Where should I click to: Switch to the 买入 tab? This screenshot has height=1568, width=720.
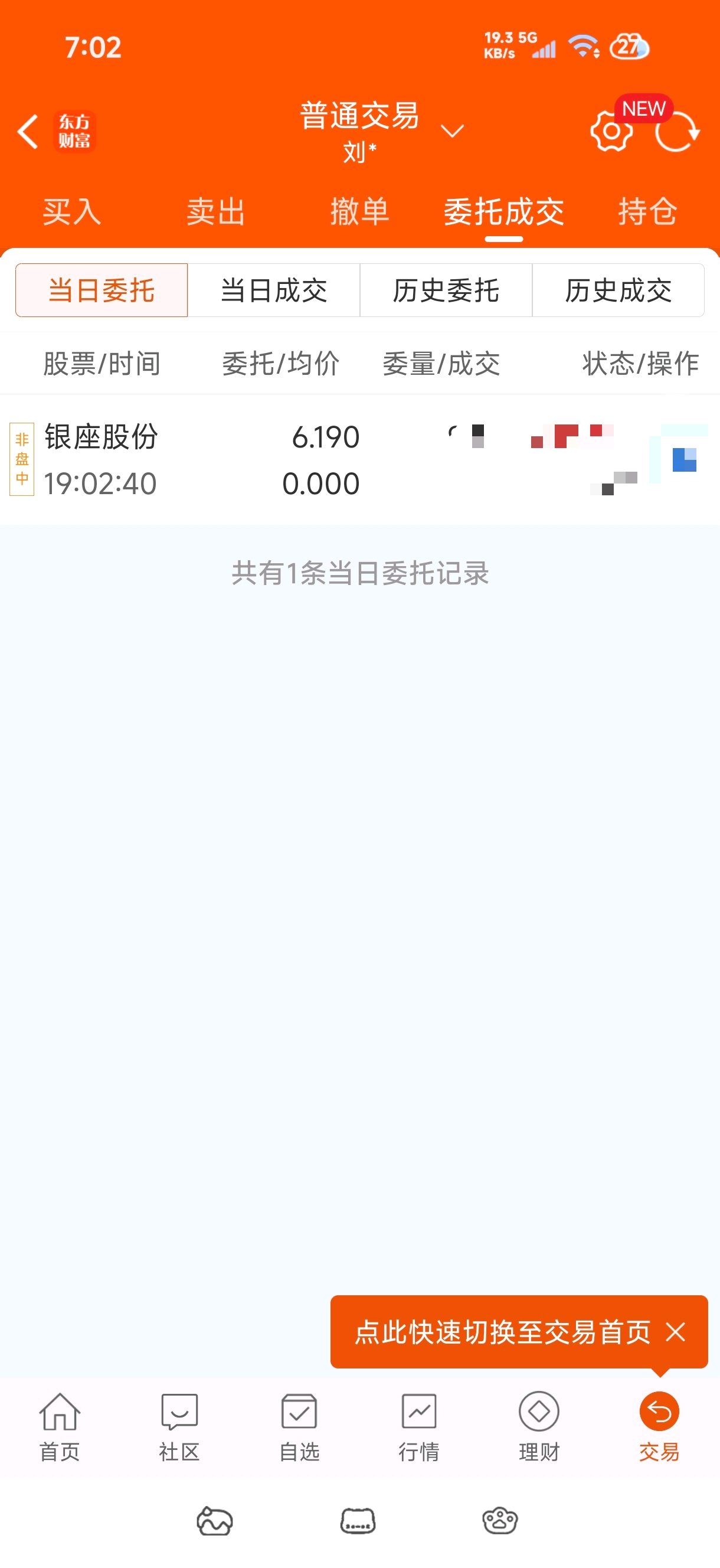coord(72,212)
